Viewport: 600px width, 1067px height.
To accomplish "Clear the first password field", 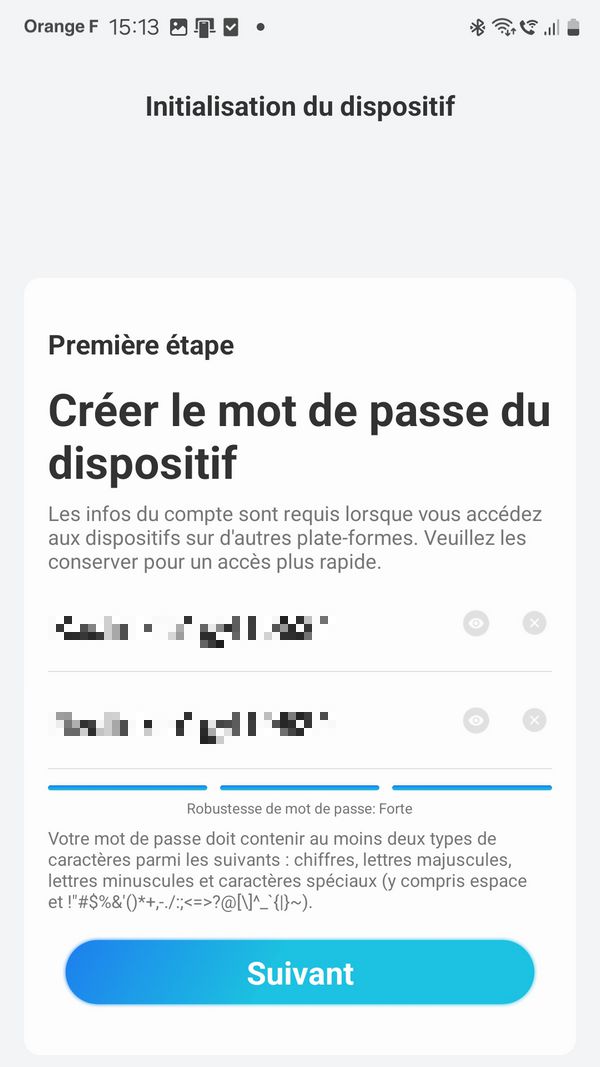I will pos(534,623).
